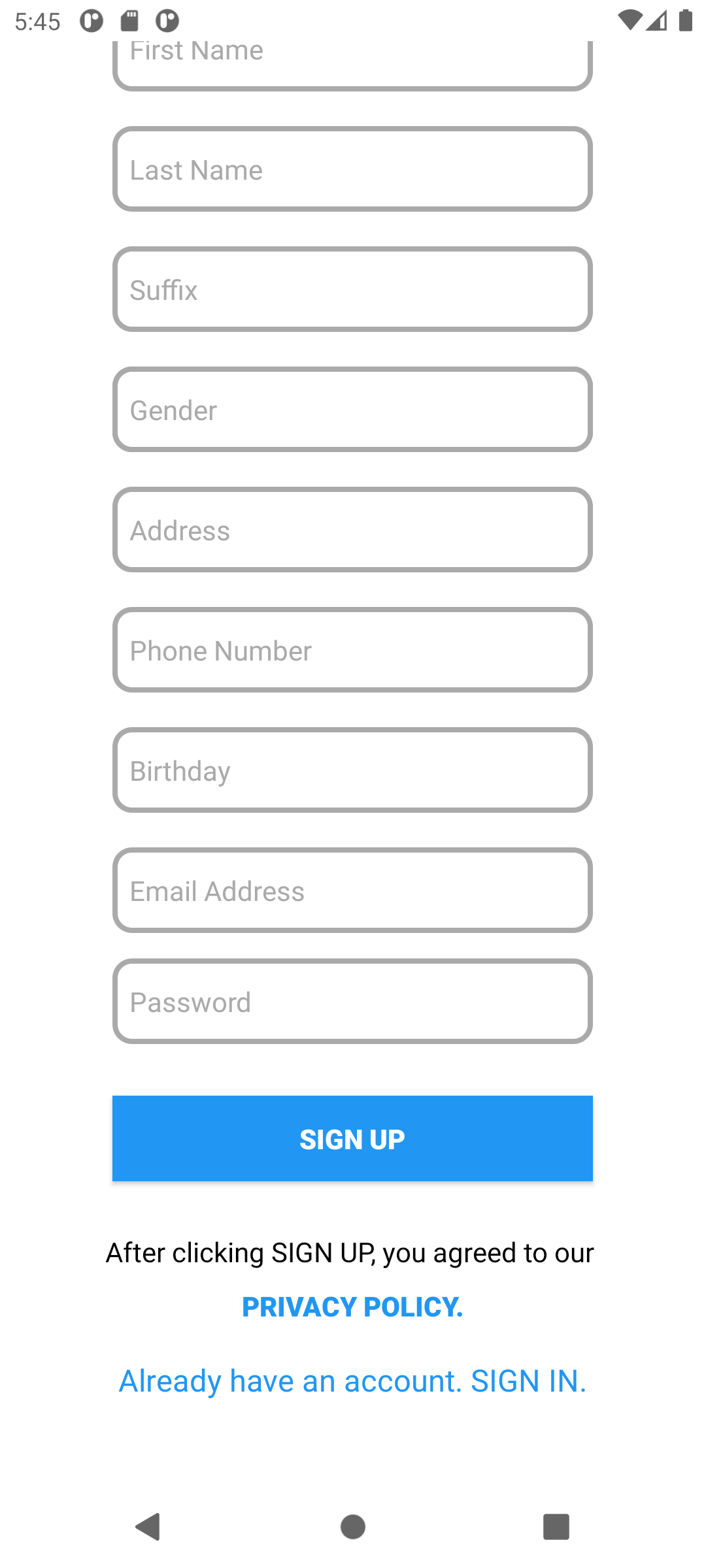This screenshot has width=706, height=1568.
Task: Select the Password field
Action: [352, 1002]
